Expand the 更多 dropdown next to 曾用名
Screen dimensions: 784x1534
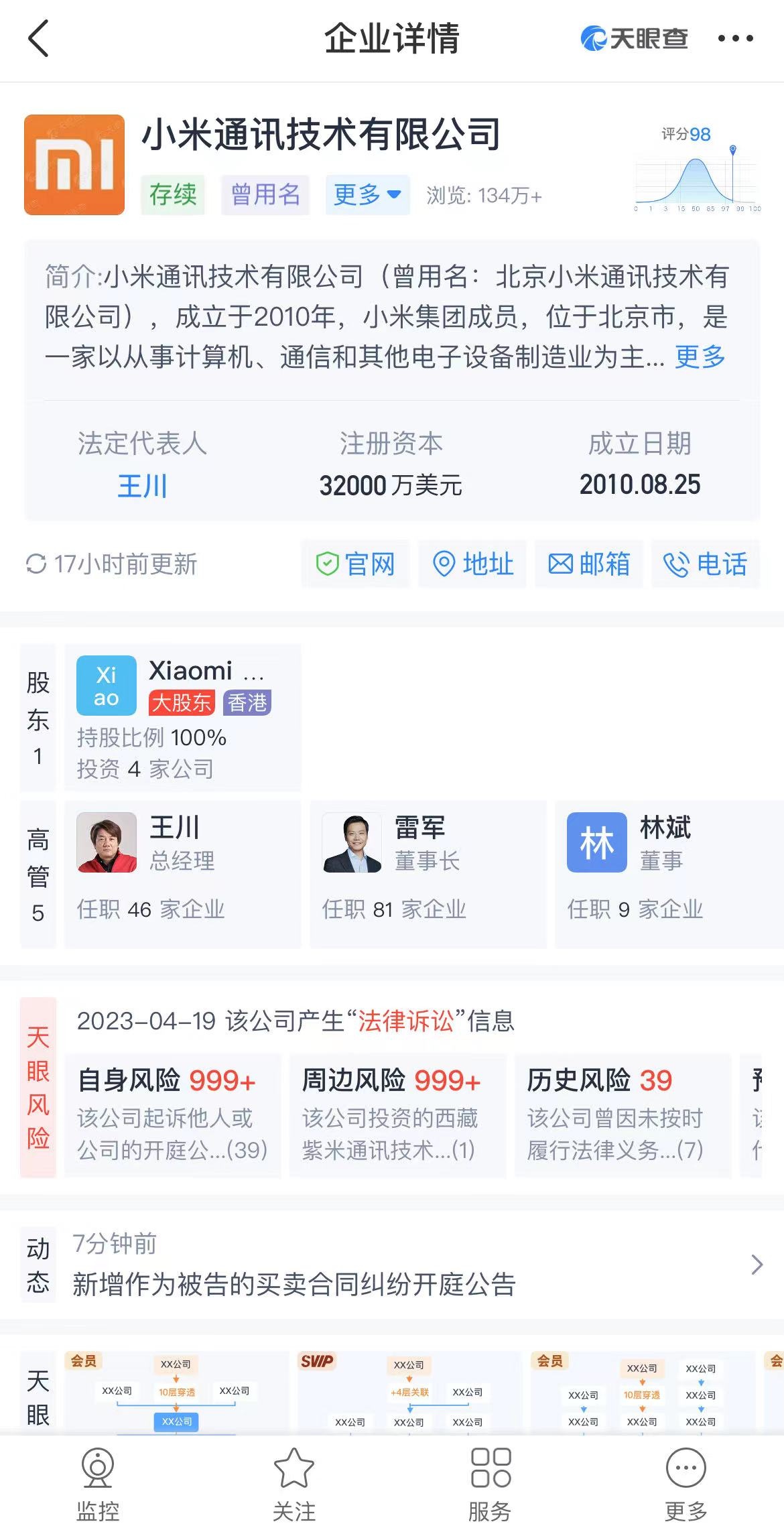click(367, 195)
